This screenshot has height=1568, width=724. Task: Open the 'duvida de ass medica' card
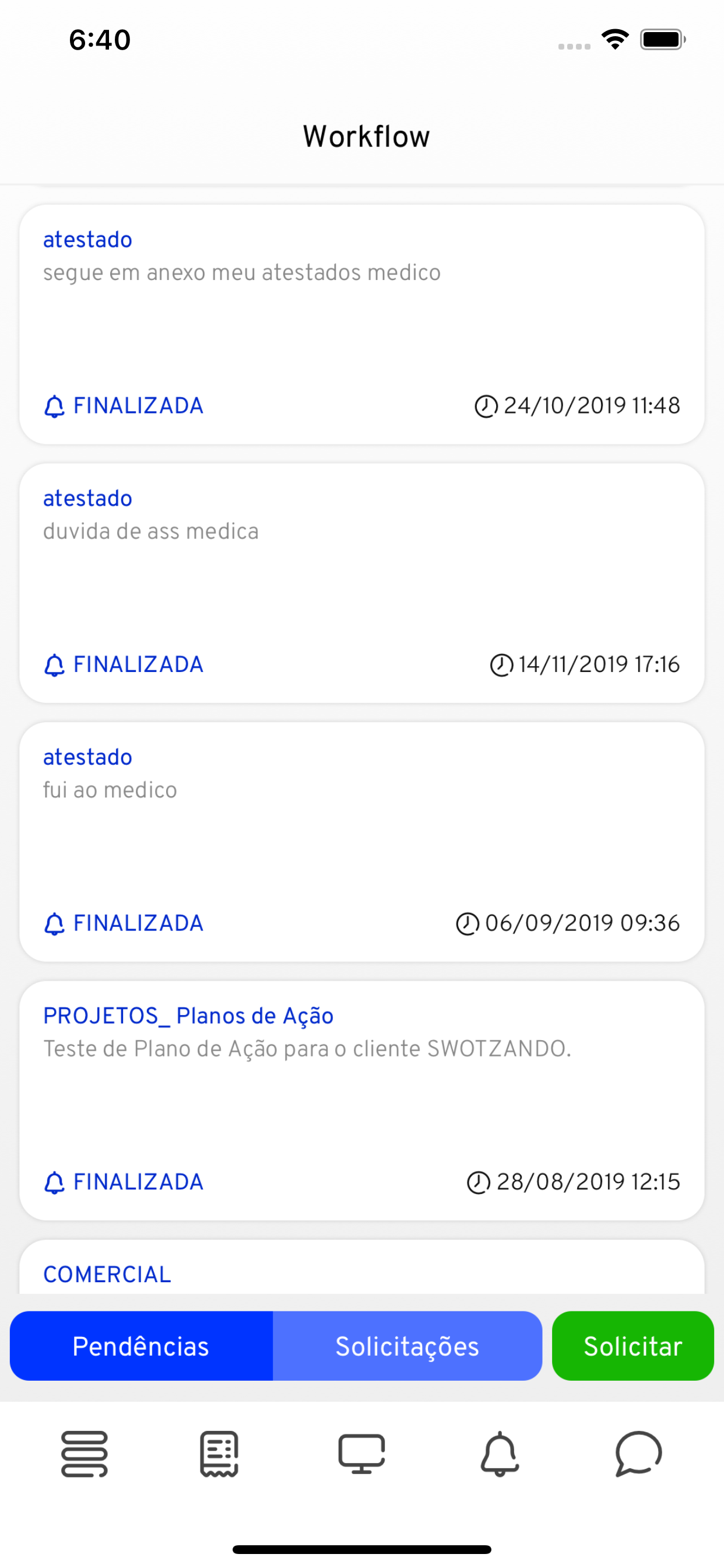361,583
